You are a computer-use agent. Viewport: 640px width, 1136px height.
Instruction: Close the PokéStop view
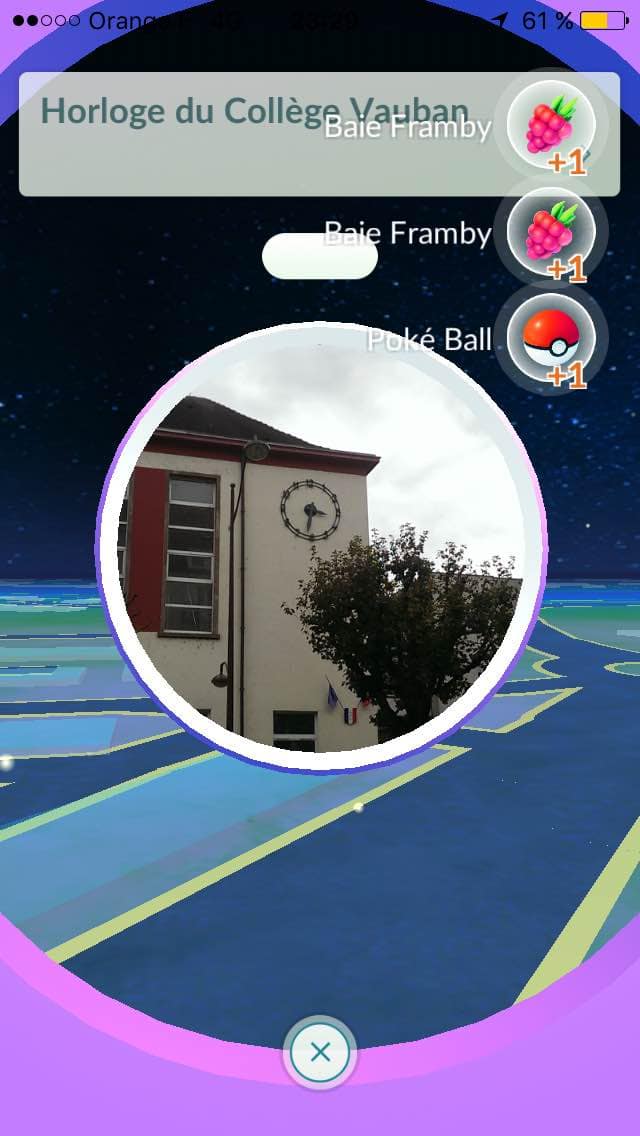320,1052
